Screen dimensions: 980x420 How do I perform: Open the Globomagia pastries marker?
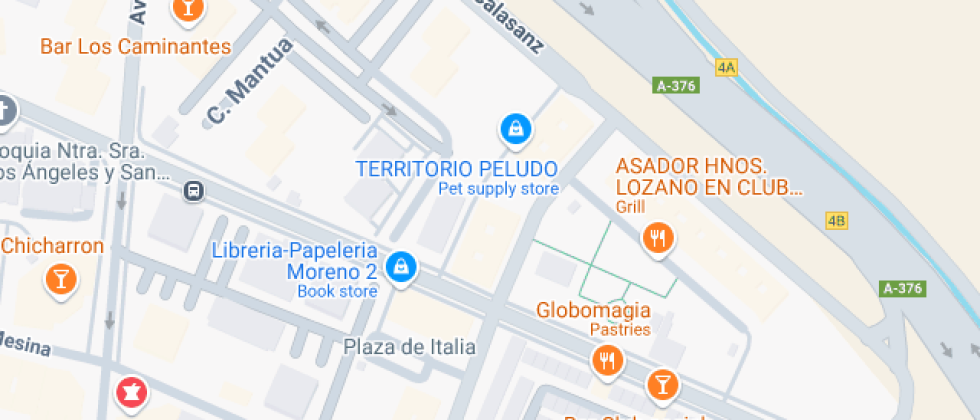click(606, 360)
